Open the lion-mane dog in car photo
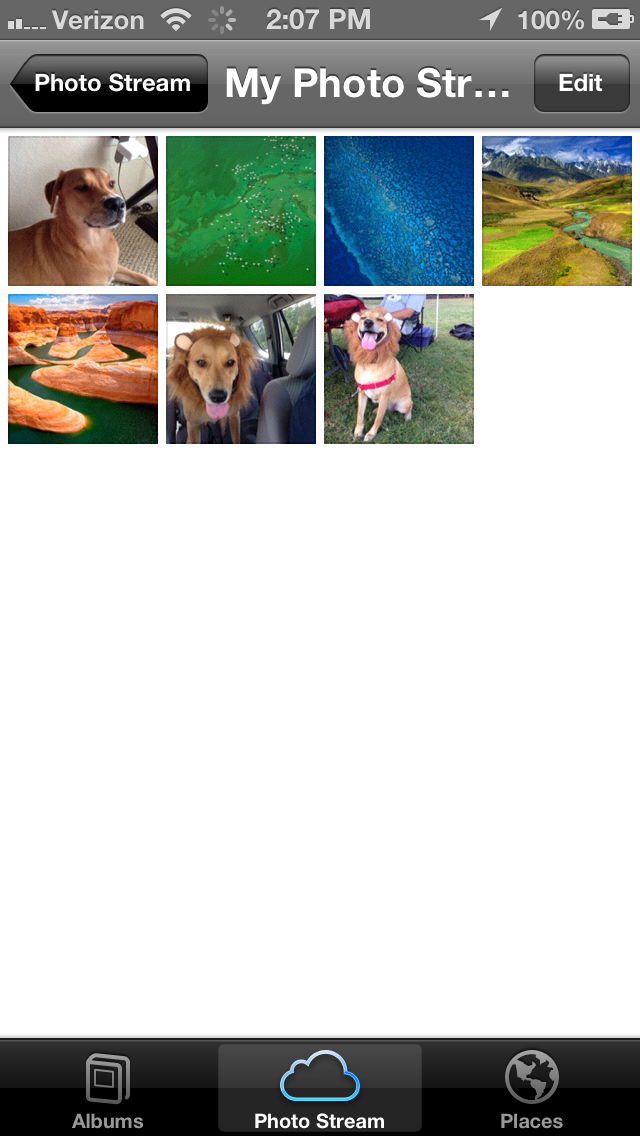640x1136 pixels. (241, 369)
